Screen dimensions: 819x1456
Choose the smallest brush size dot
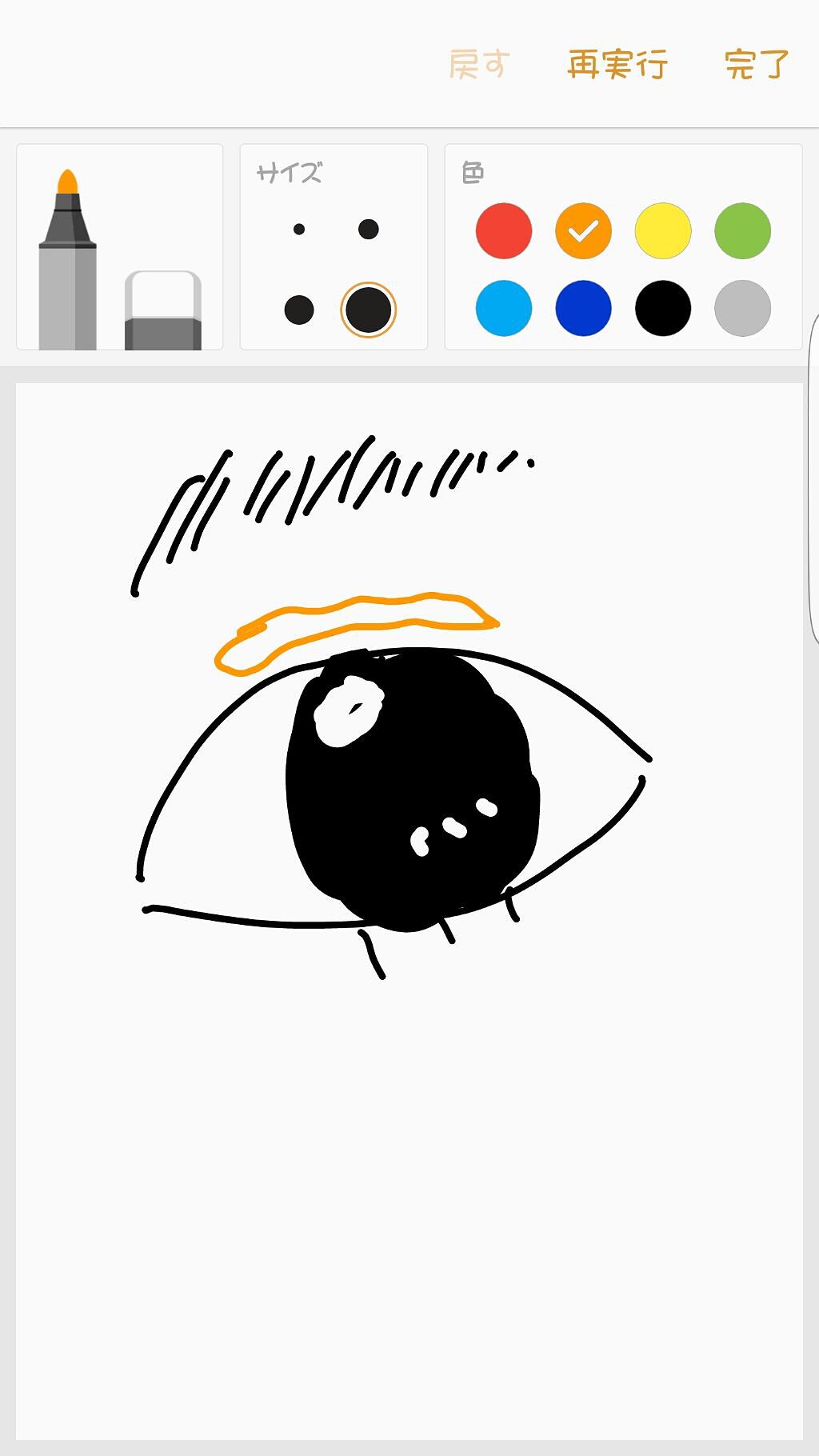[299, 230]
